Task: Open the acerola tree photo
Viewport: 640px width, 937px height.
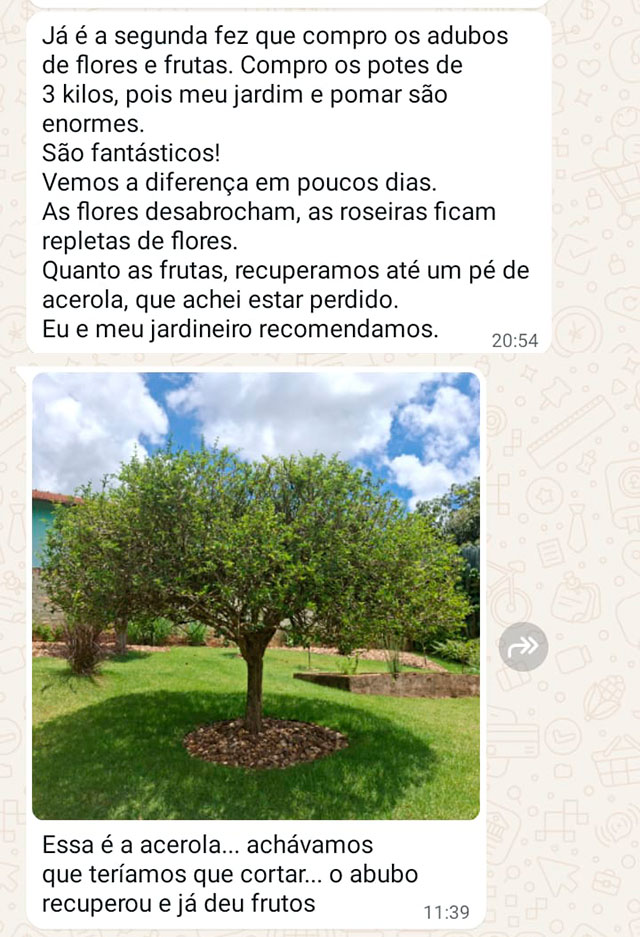Action: click(256, 595)
